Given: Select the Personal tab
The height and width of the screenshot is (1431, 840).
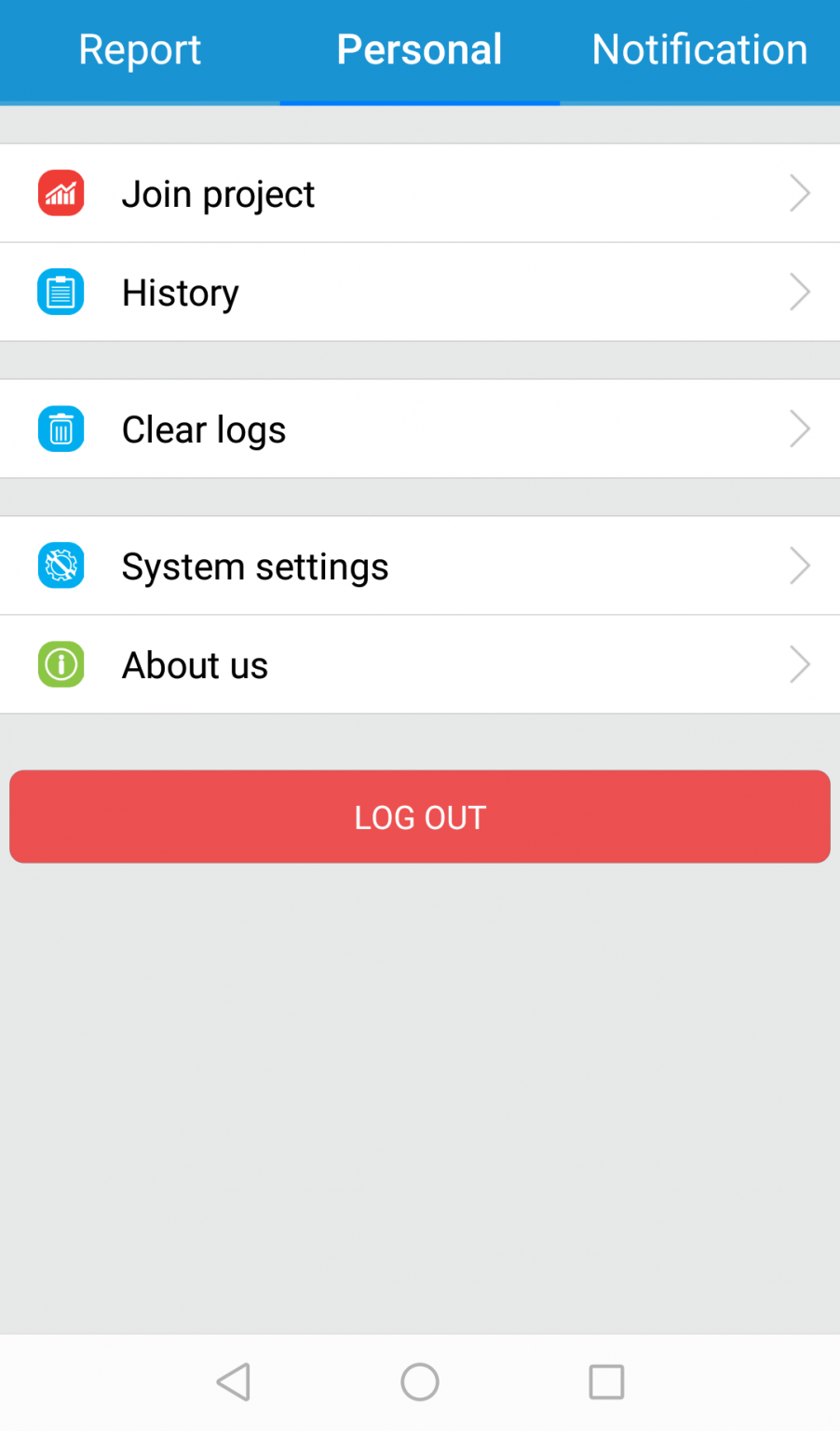Looking at the screenshot, I should (x=419, y=50).
